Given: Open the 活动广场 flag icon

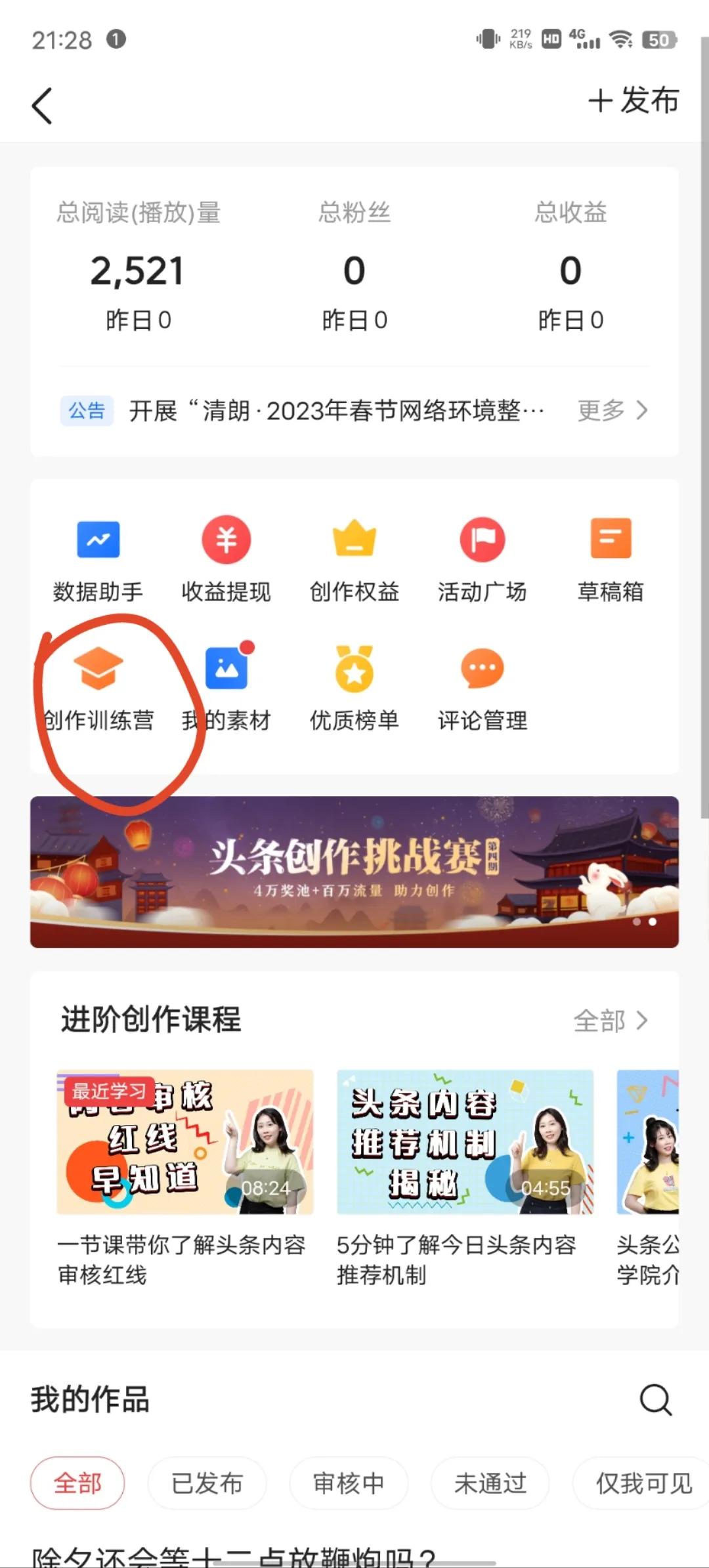Looking at the screenshot, I should (x=483, y=561).
